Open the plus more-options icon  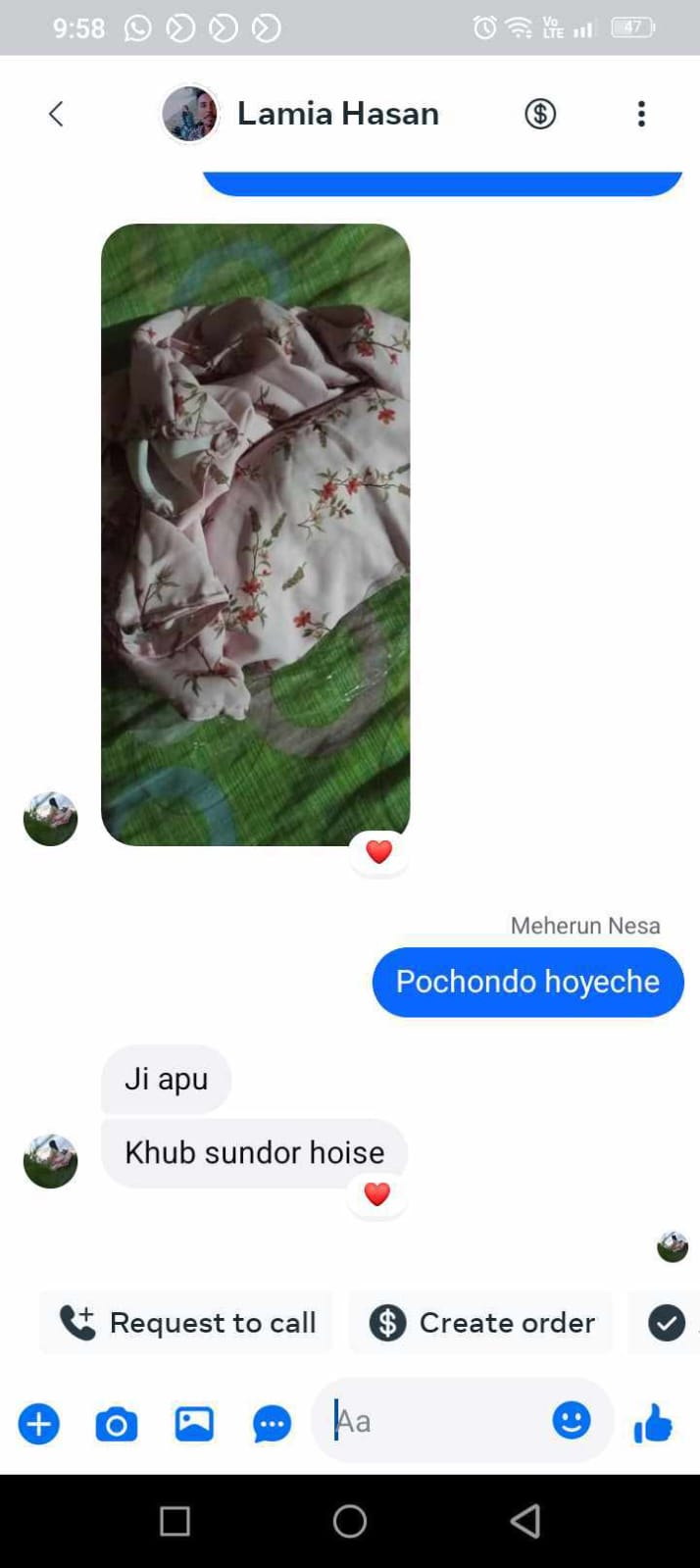coord(39,1423)
